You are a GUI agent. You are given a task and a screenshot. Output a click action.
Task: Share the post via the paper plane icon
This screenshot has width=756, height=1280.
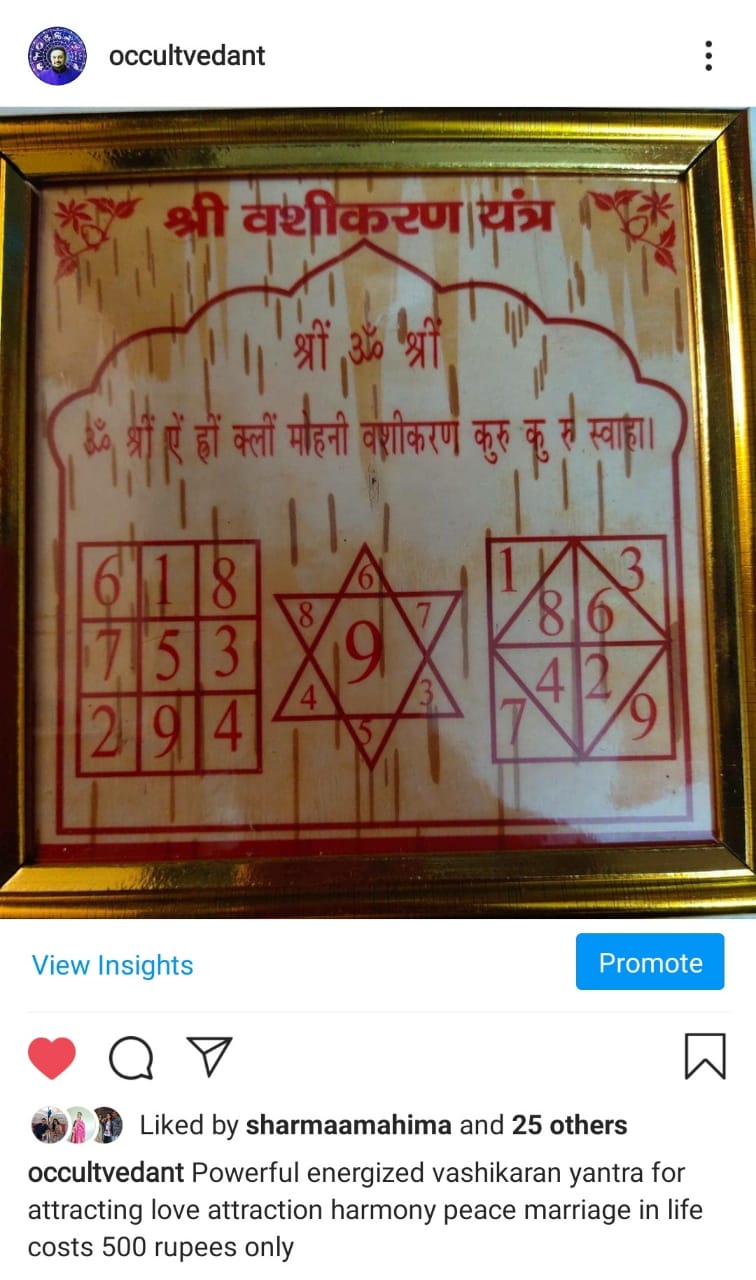point(210,1057)
